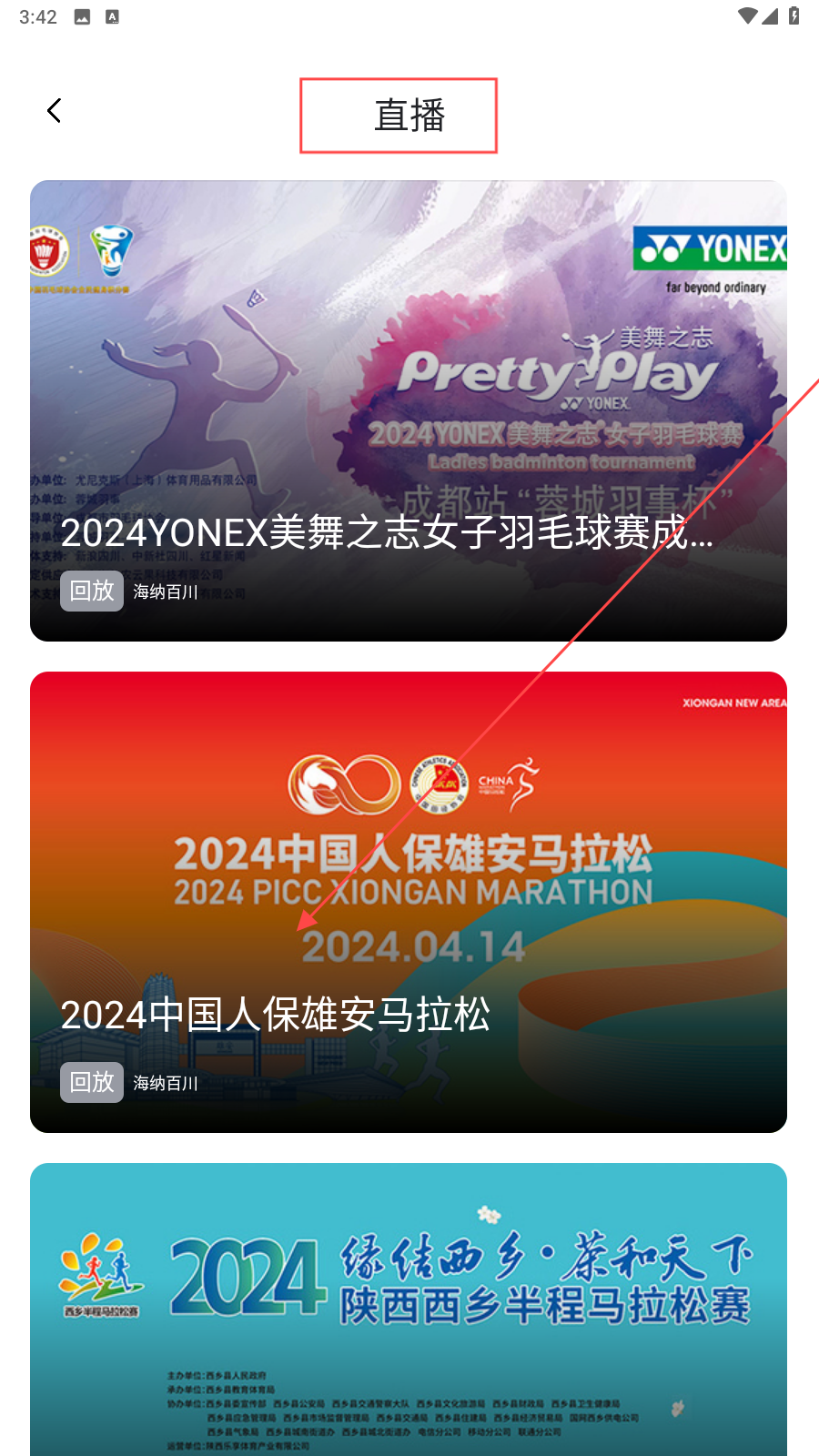This screenshot has width=819, height=1456.
Task: Open the 2024 PICC Xiongan Marathon replay
Action: pyautogui.click(x=409, y=902)
